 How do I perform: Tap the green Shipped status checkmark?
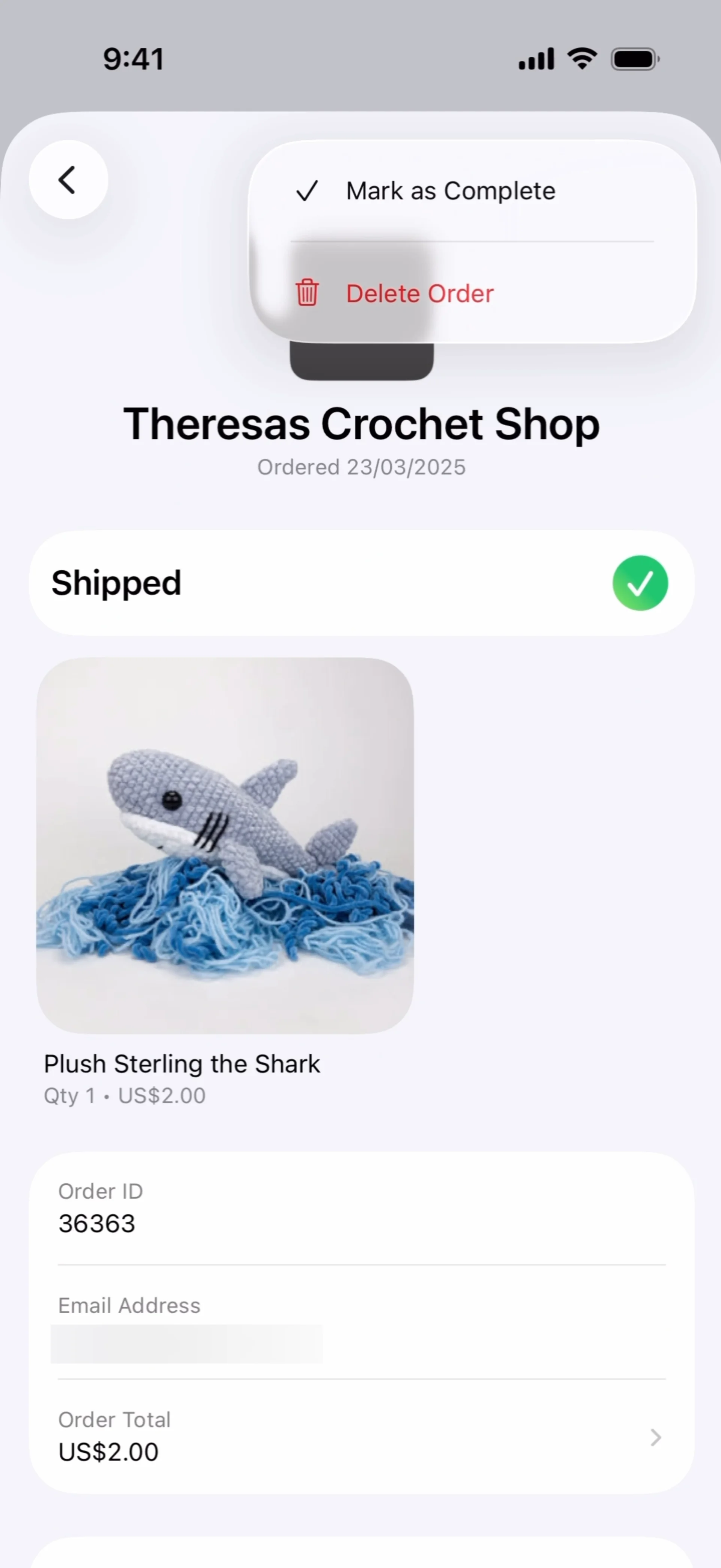(640, 583)
